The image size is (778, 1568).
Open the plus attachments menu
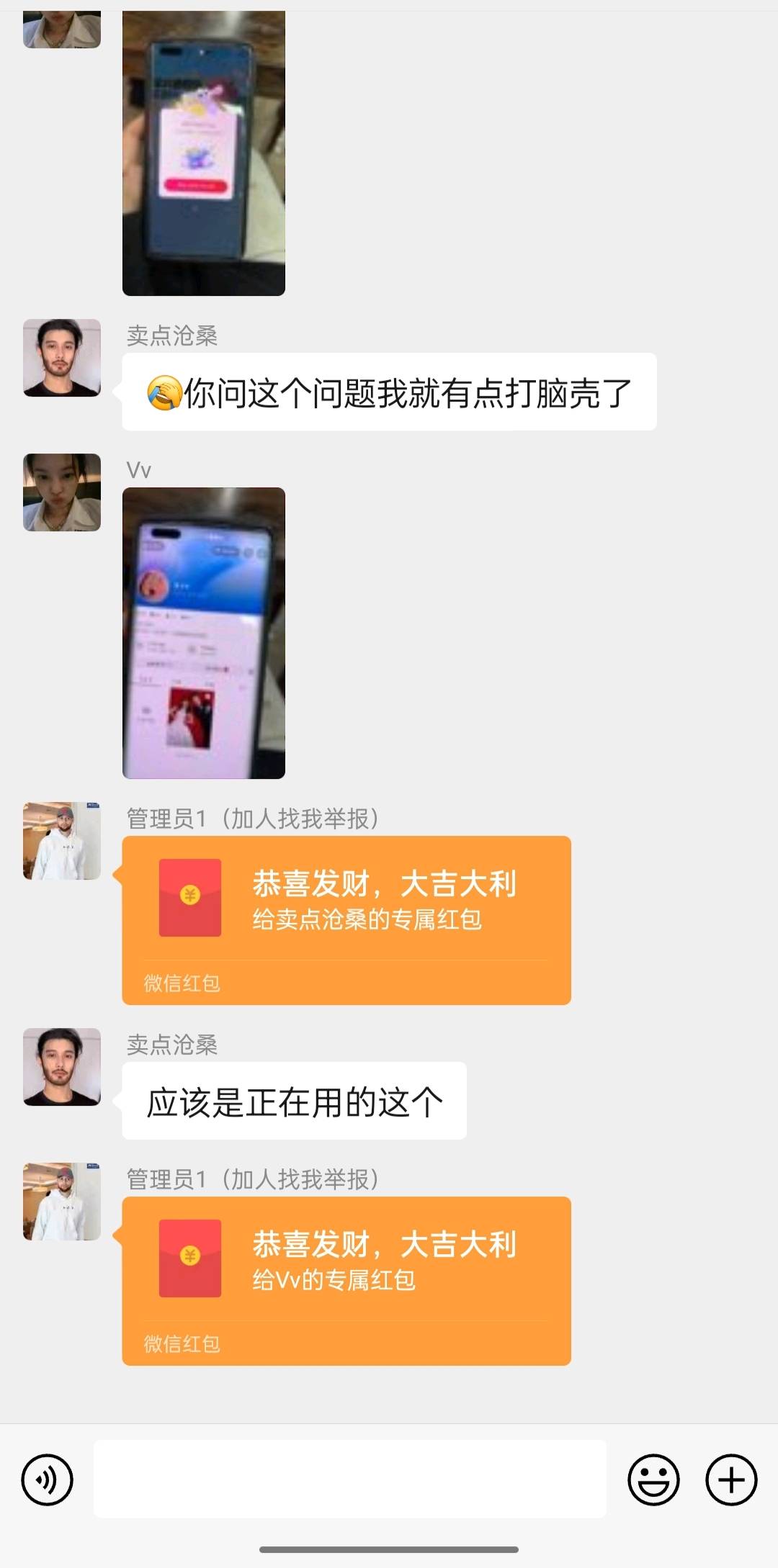731,1480
